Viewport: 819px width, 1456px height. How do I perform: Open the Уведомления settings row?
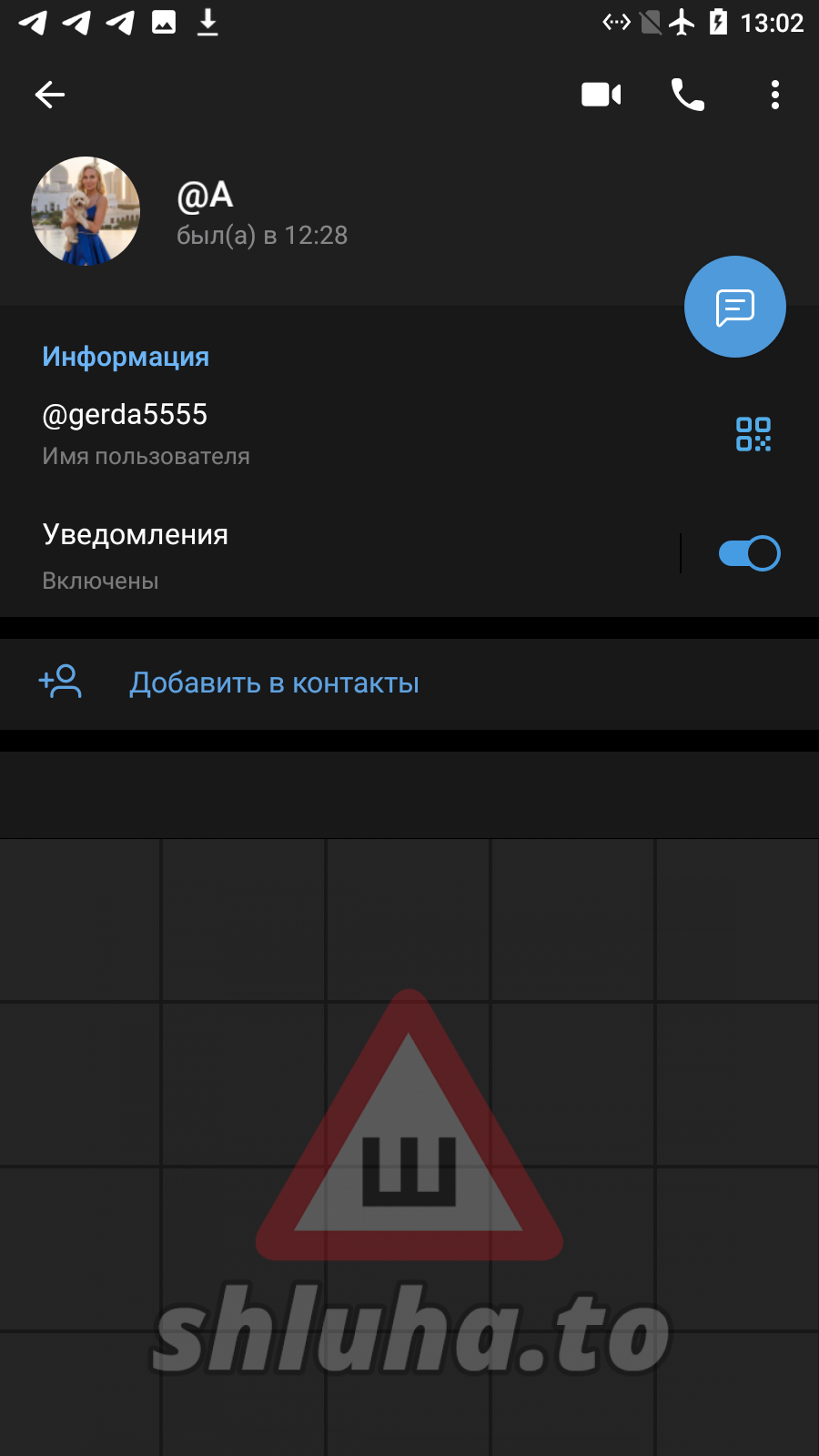coord(273,554)
